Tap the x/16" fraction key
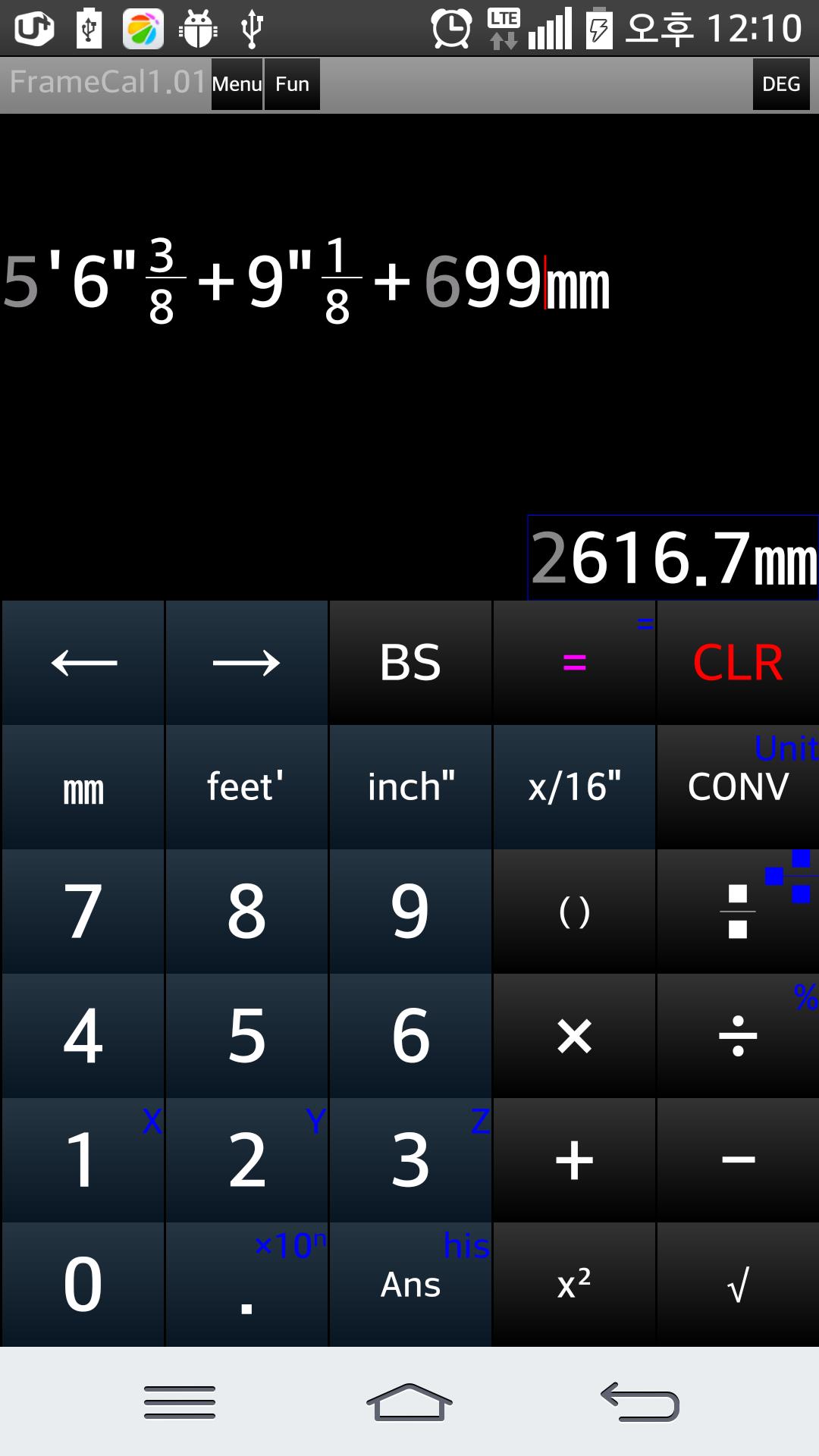 coord(574,787)
